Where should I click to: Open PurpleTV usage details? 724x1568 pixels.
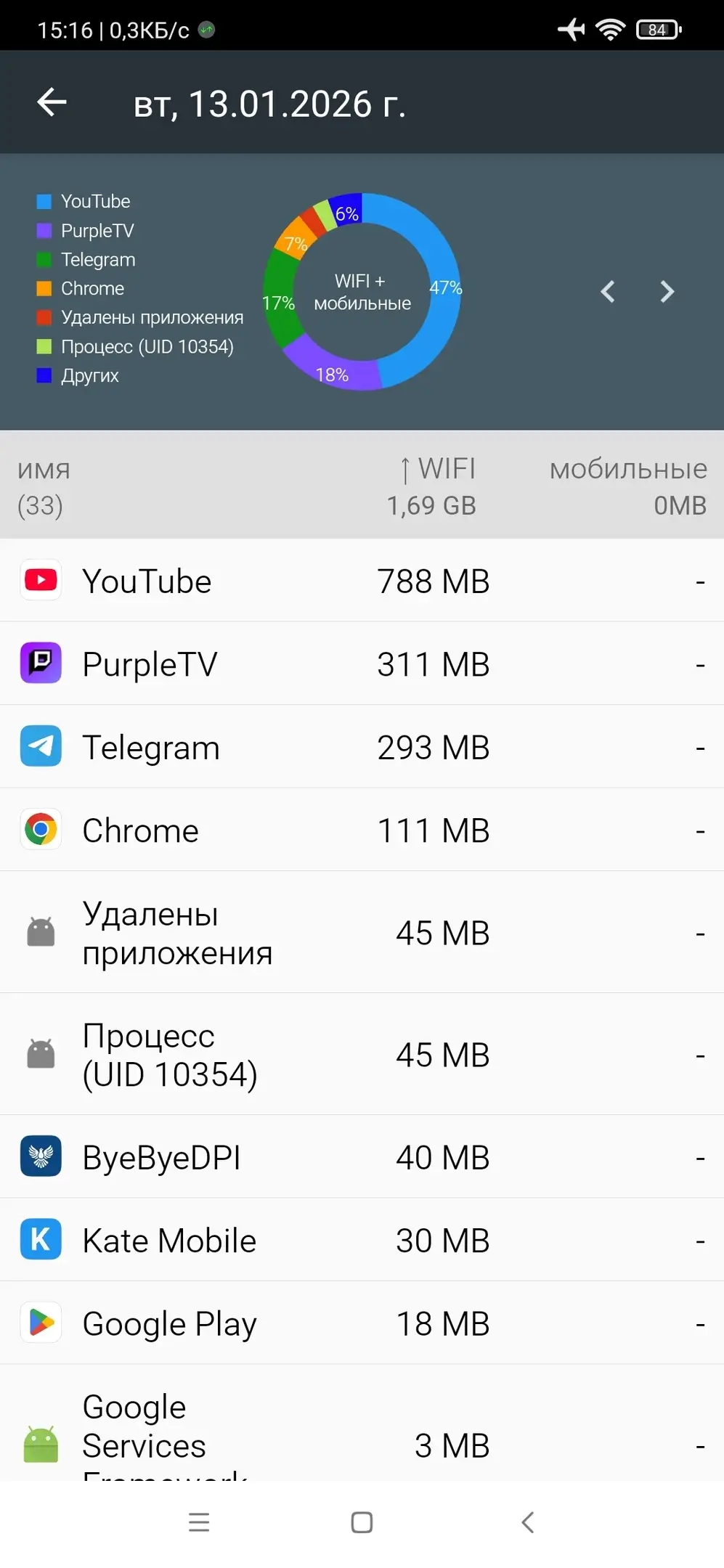362,663
